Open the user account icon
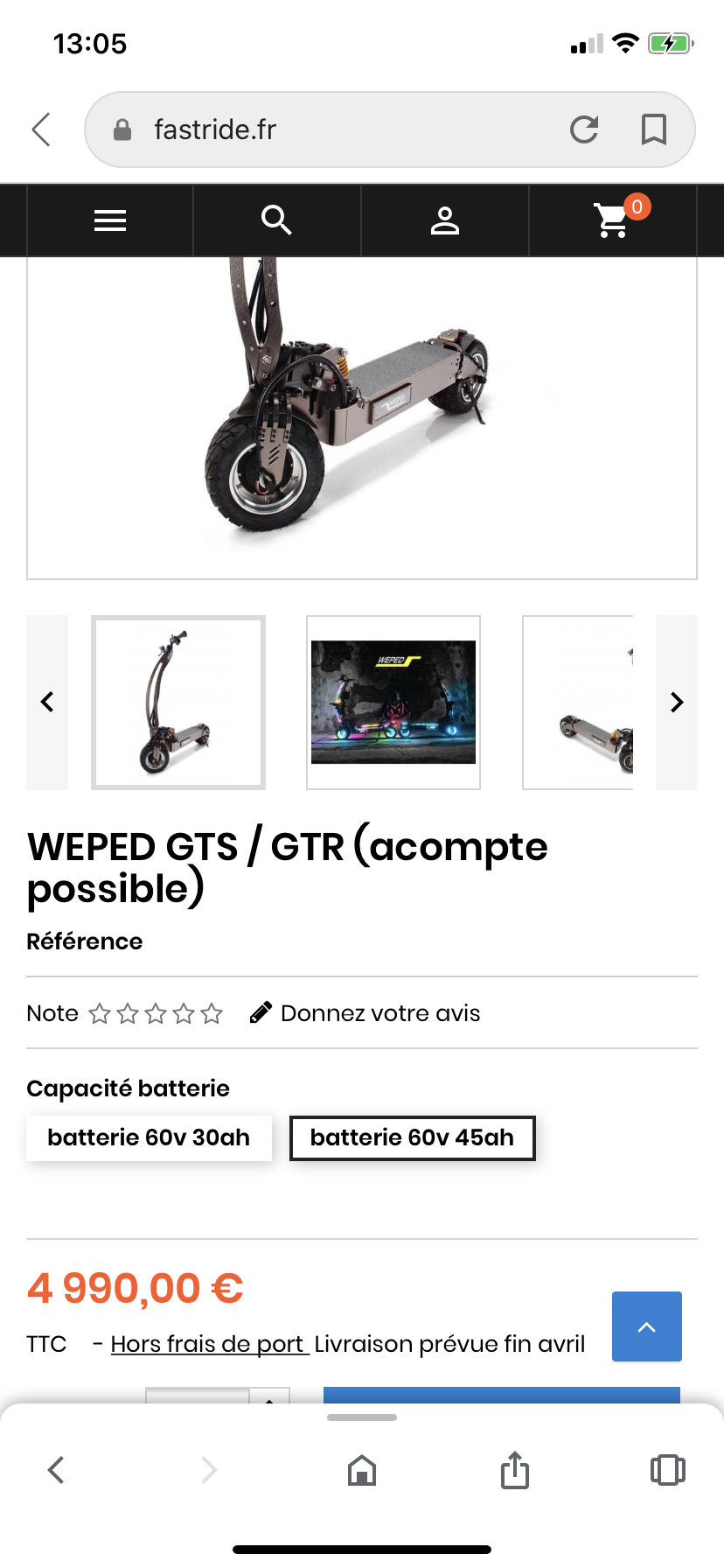The image size is (724, 1568). 445,220
